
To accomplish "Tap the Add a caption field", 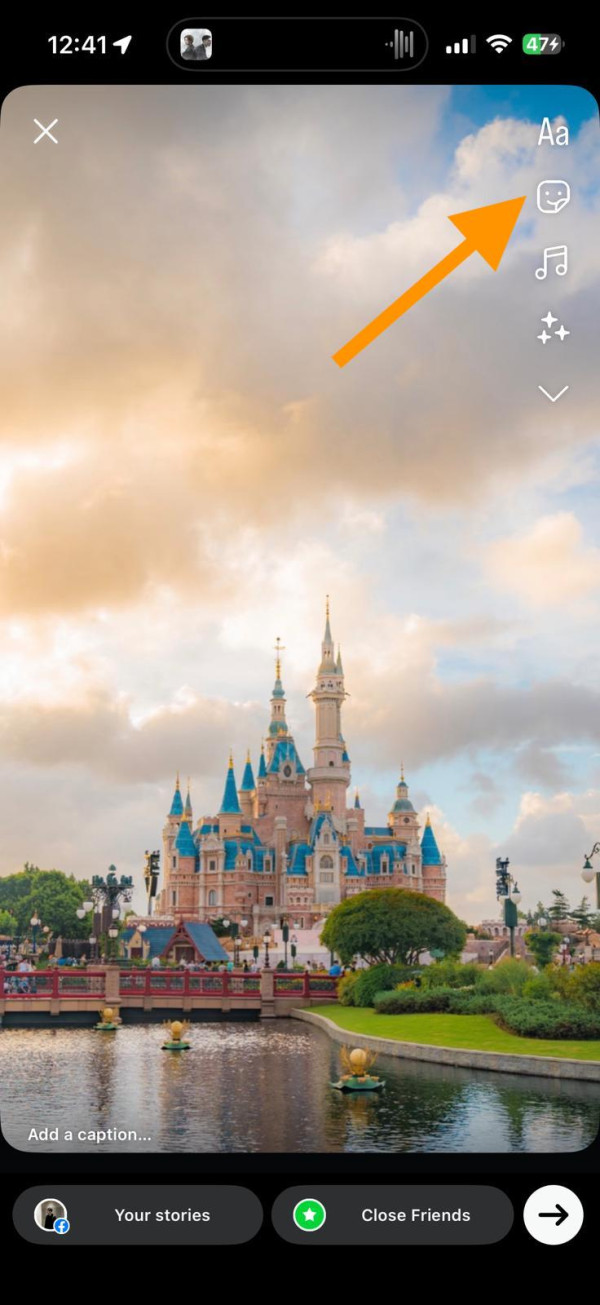I will click(90, 1134).
